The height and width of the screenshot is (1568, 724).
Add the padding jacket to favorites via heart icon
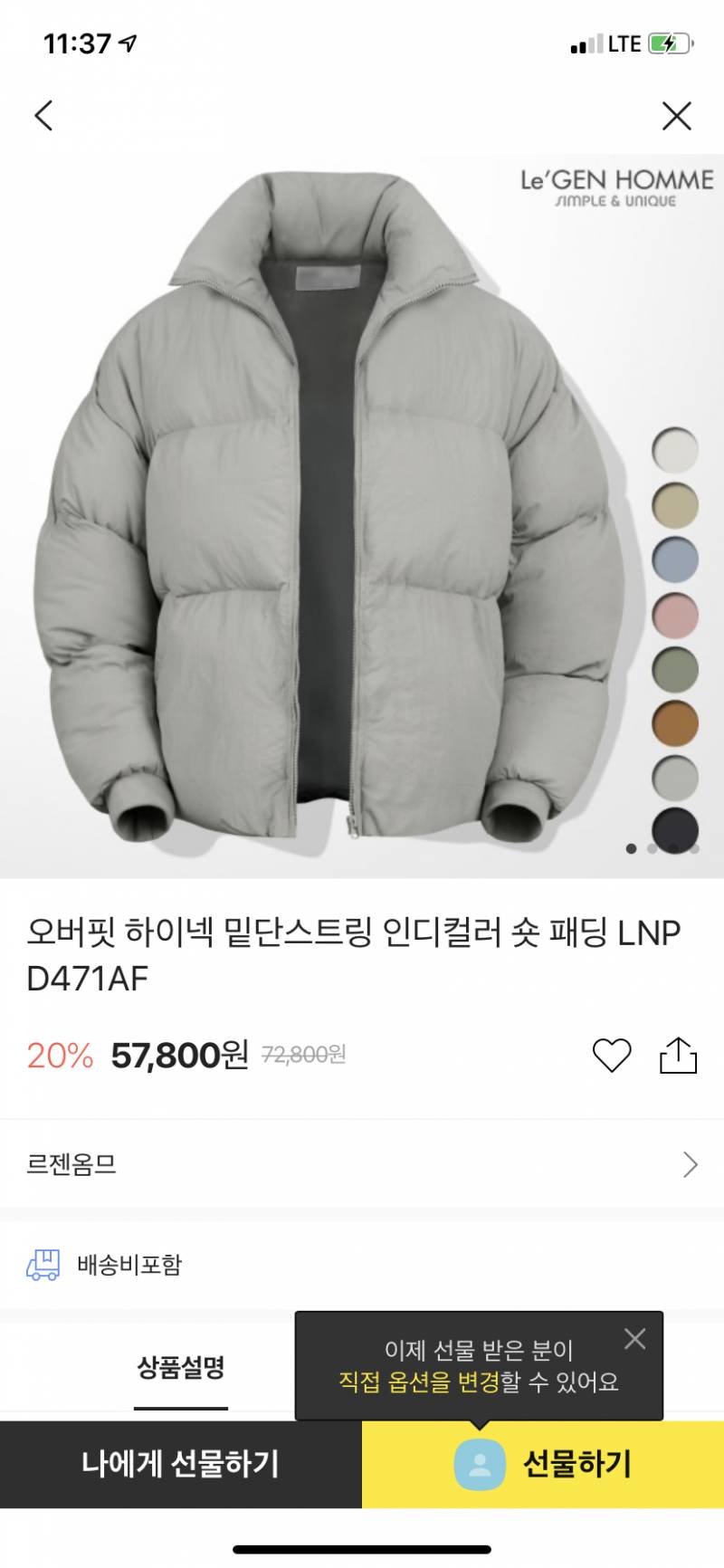(612, 1055)
